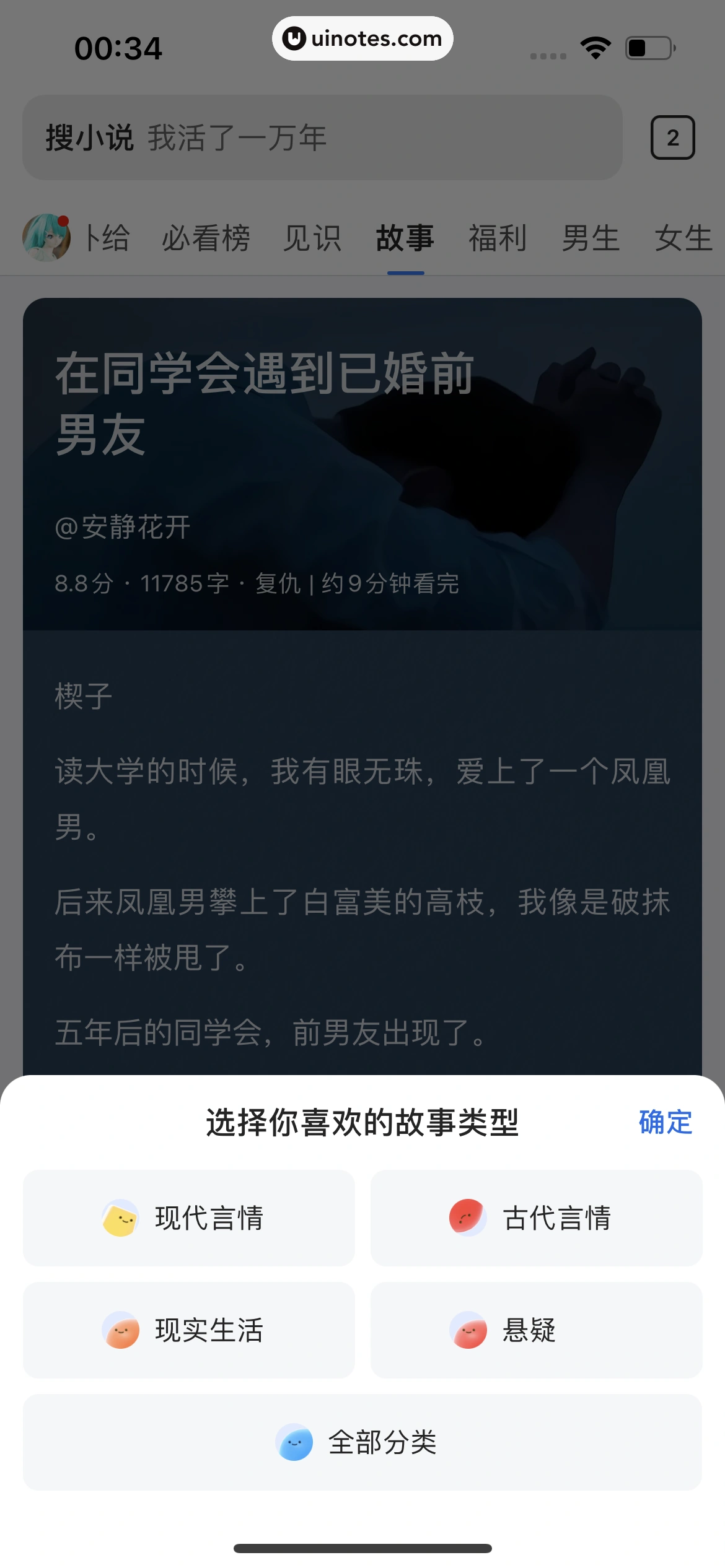This screenshot has height=1568, width=725.
Task: Switch to the 女生 tab
Action: [683, 237]
